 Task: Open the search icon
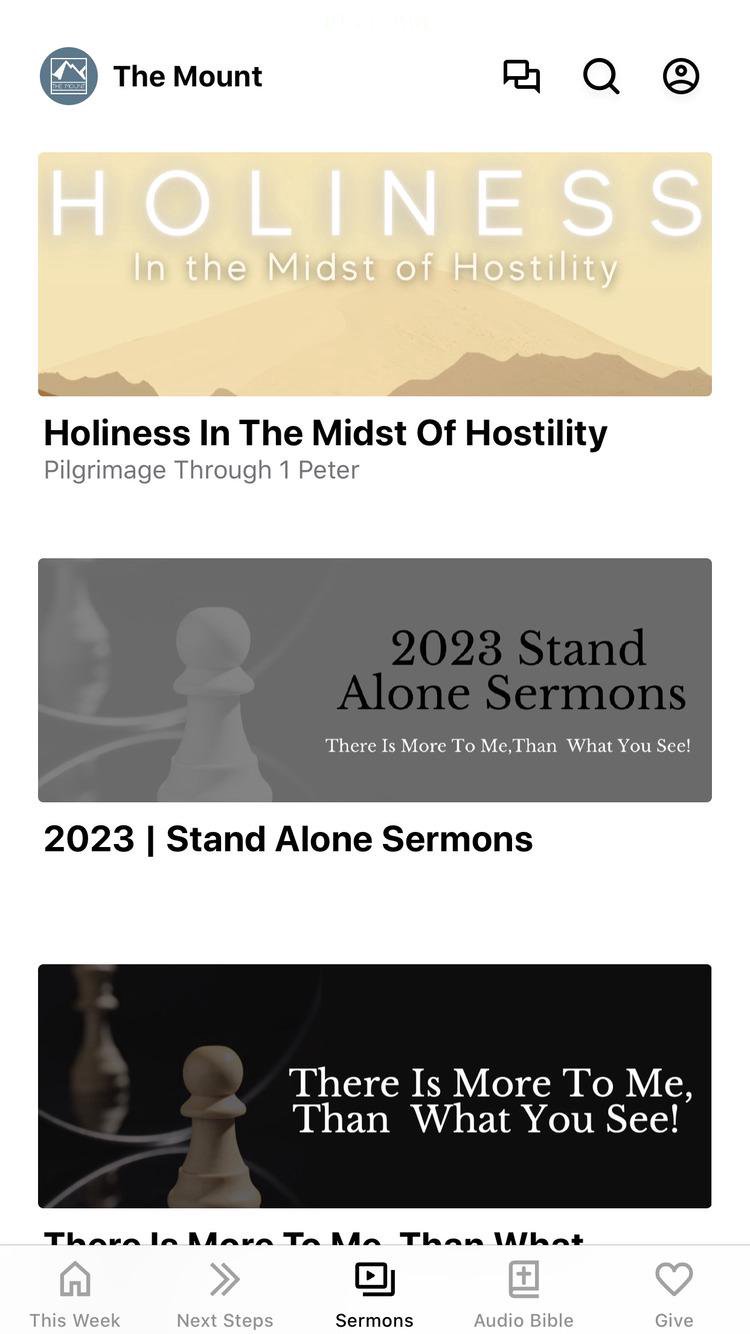[x=601, y=76]
